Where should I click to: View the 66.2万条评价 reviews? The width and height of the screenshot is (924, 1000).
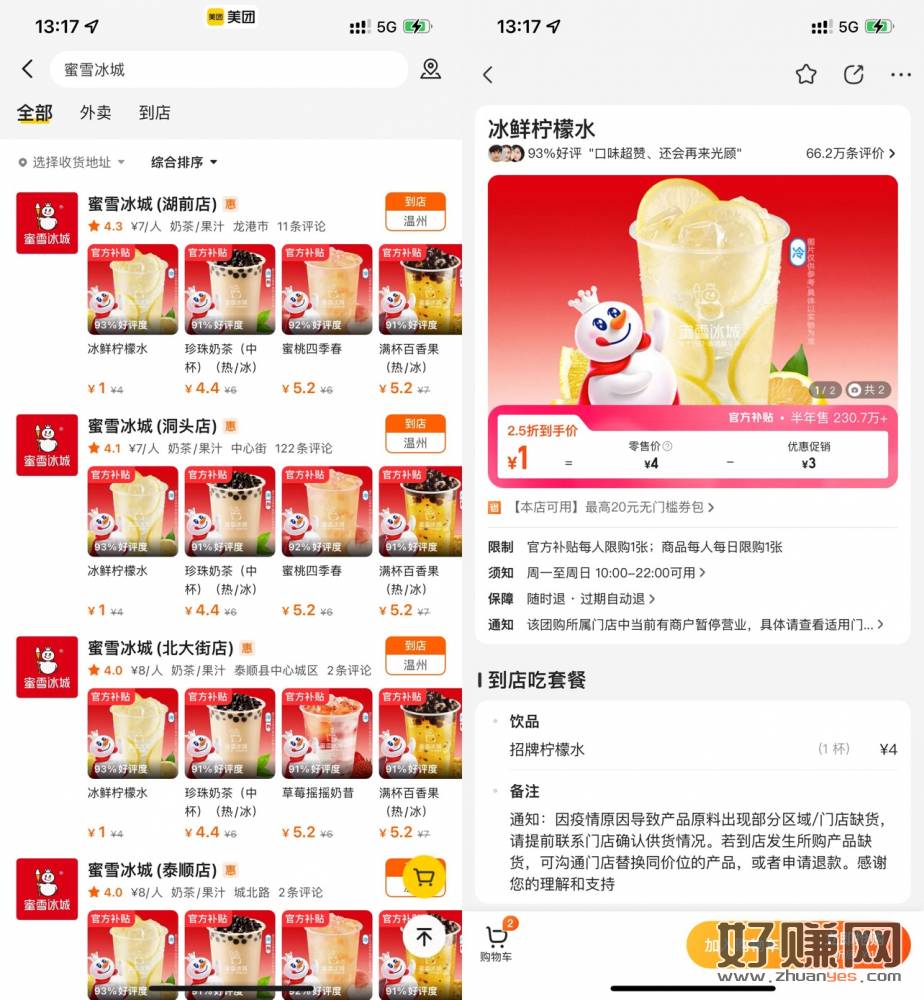[x=850, y=154]
